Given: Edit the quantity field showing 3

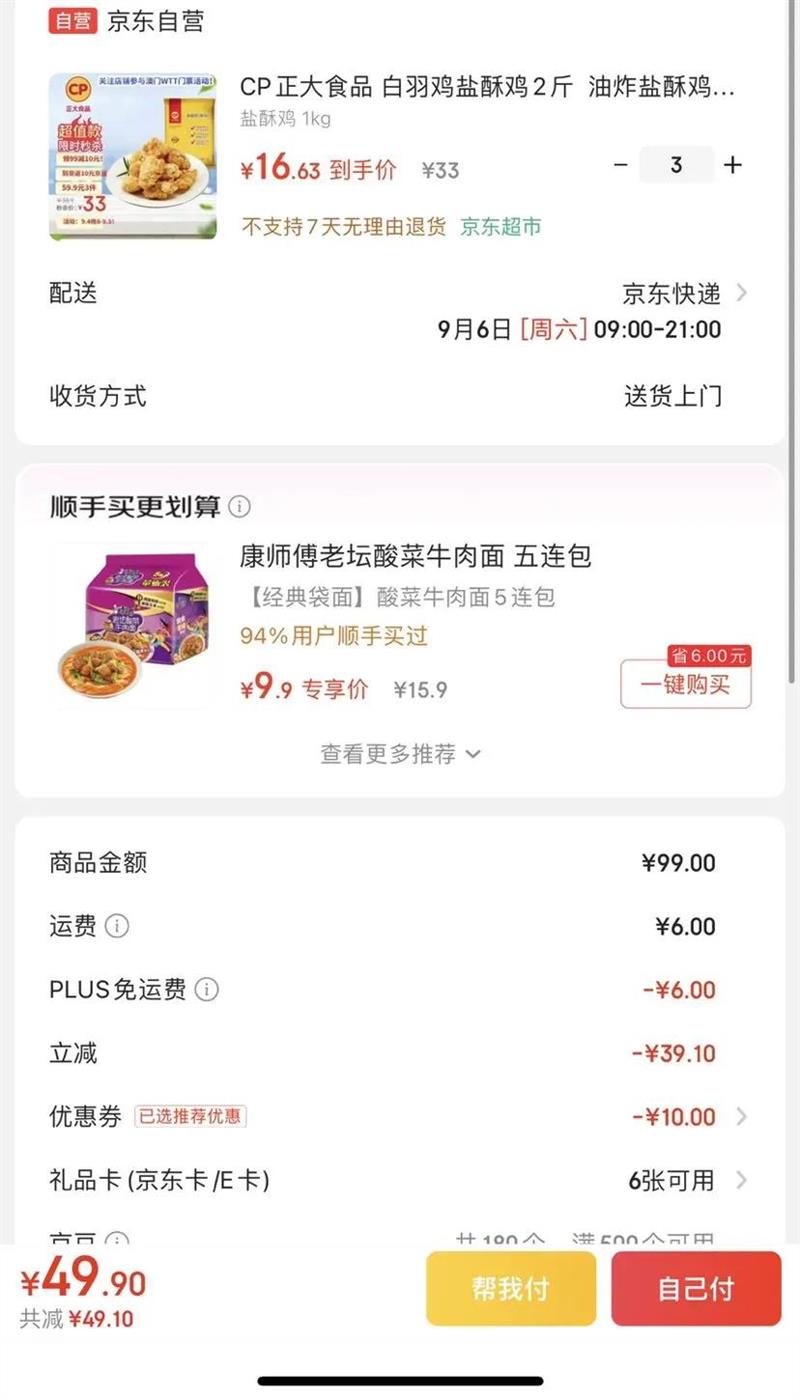Looking at the screenshot, I should point(677,165).
